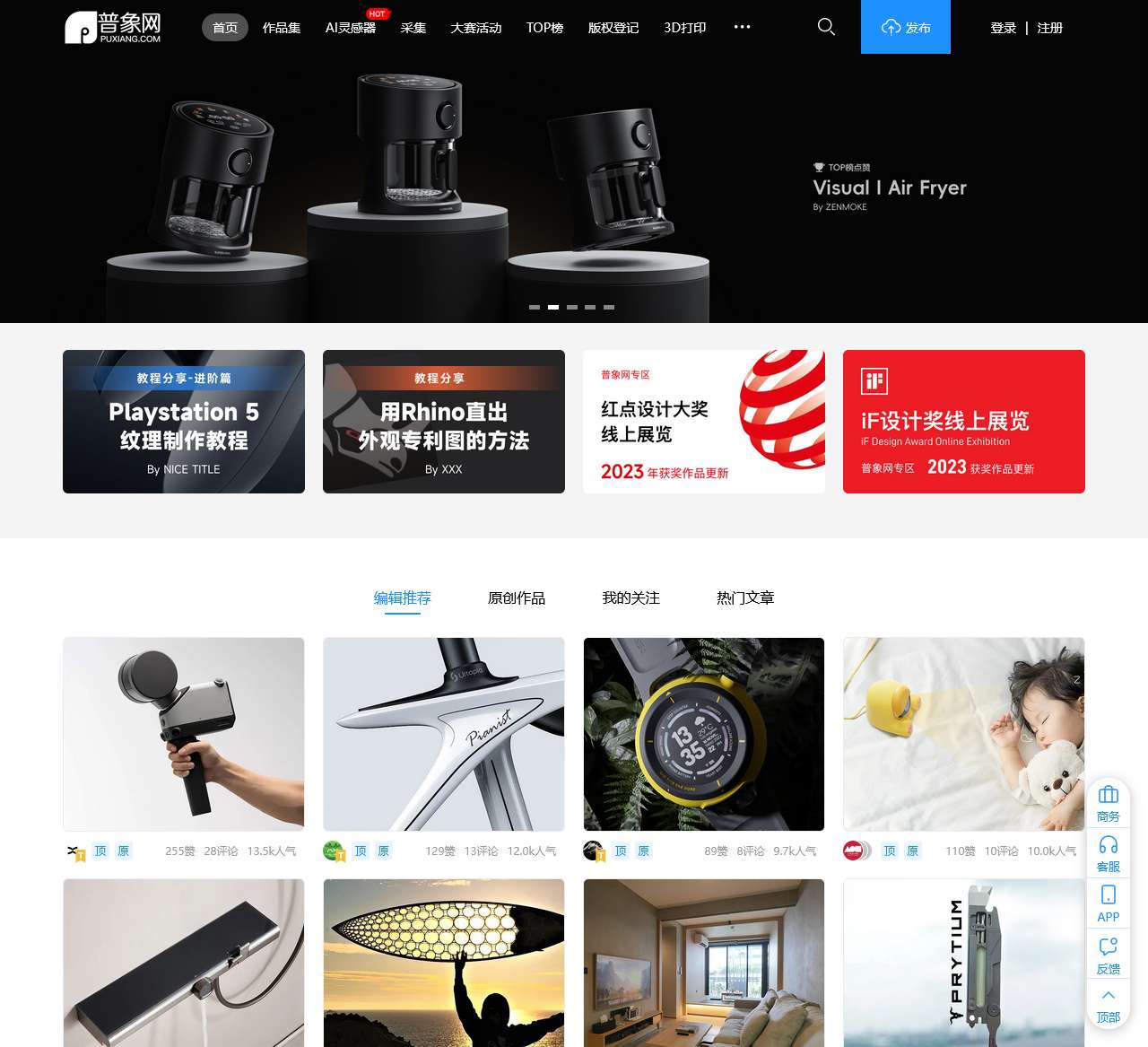The width and height of the screenshot is (1148, 1047).
Task: Open the 注册 register link
Action: coord(1049,28)
